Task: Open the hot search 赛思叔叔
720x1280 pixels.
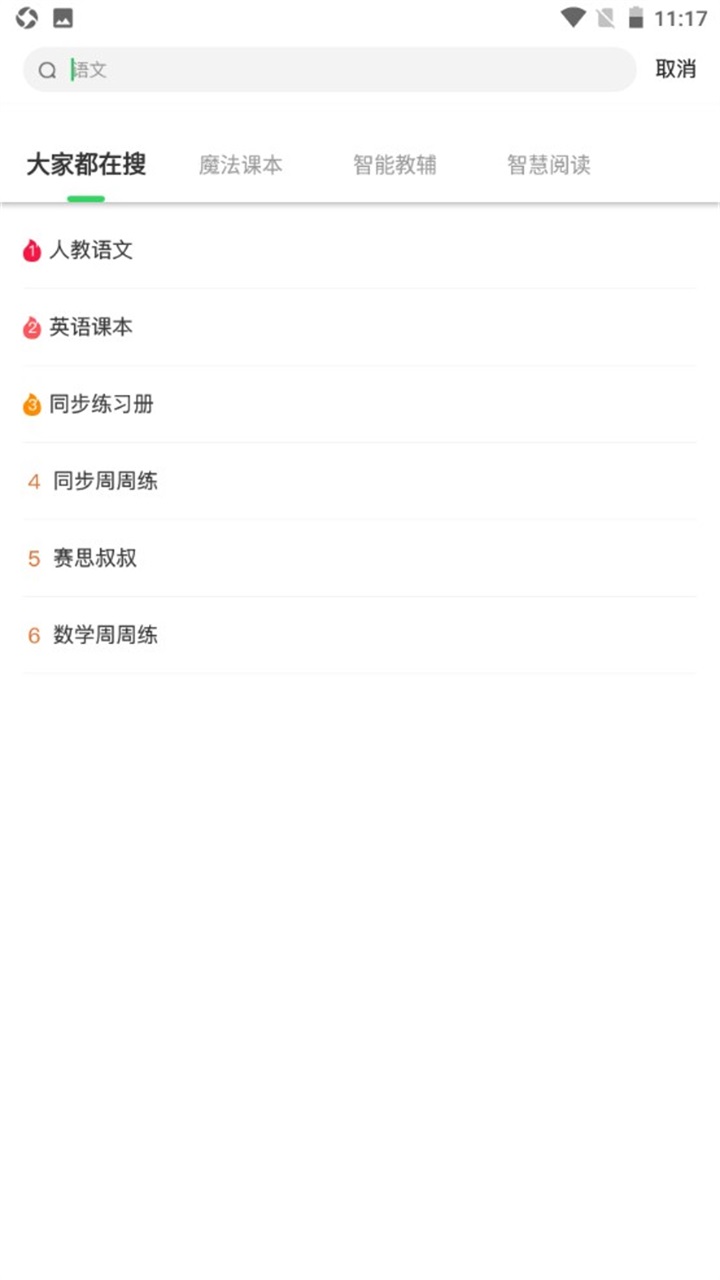Action: [x=95, y=558]
